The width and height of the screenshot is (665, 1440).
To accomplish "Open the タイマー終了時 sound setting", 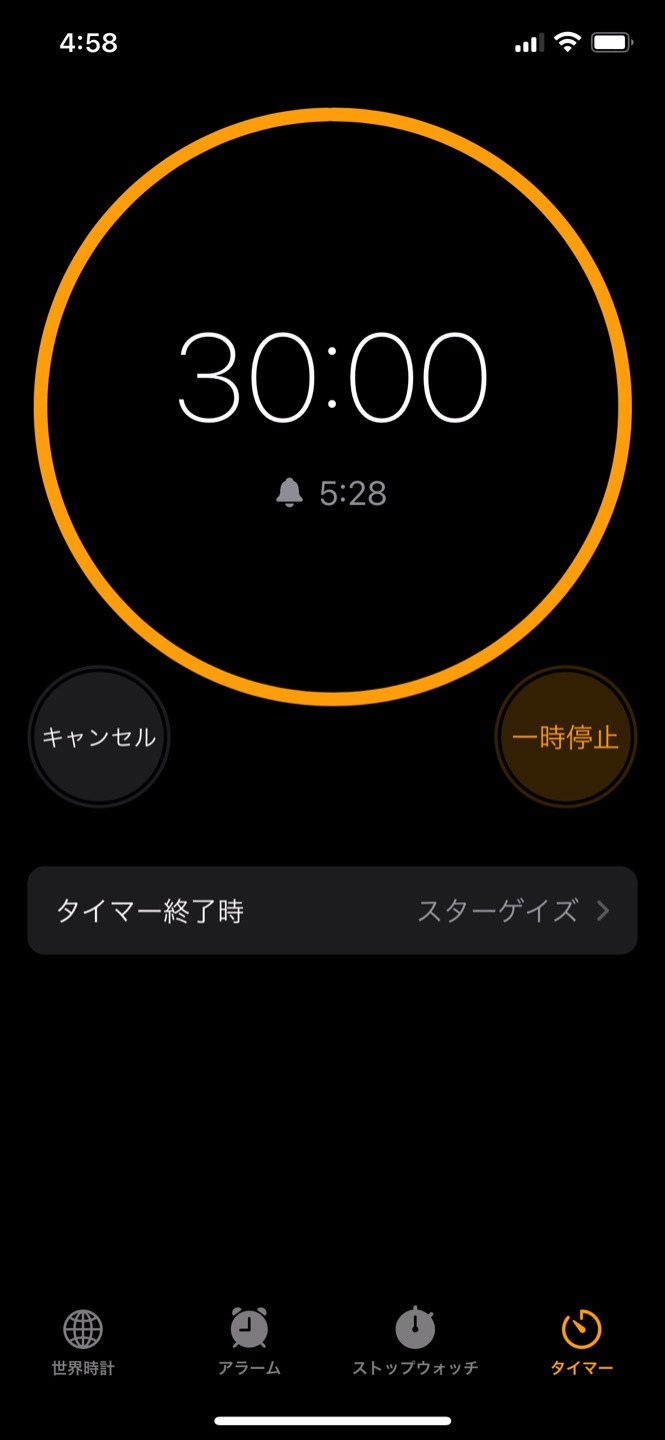I will [332, 911].
